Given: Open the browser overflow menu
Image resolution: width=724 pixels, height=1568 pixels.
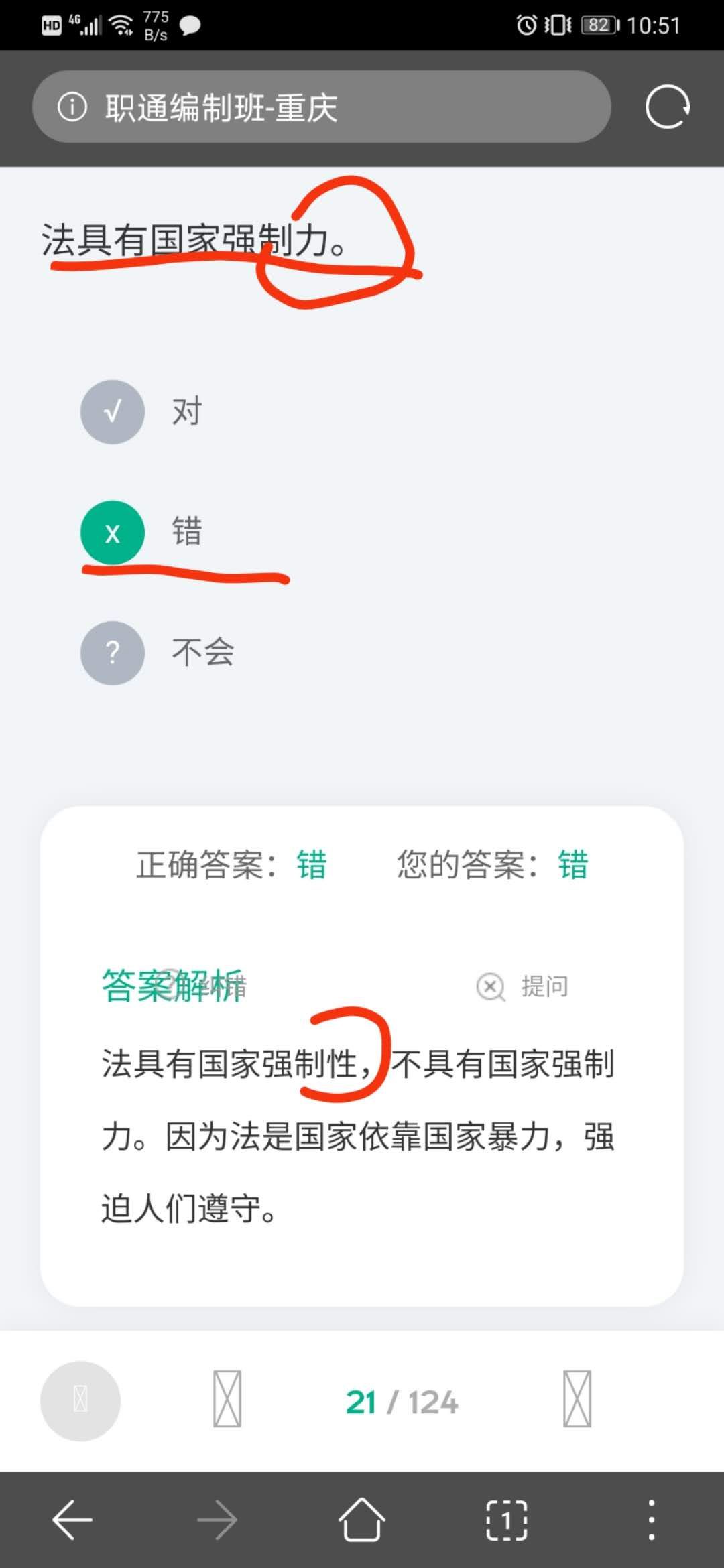Looking at the screenshot, I should (651, 1520).
